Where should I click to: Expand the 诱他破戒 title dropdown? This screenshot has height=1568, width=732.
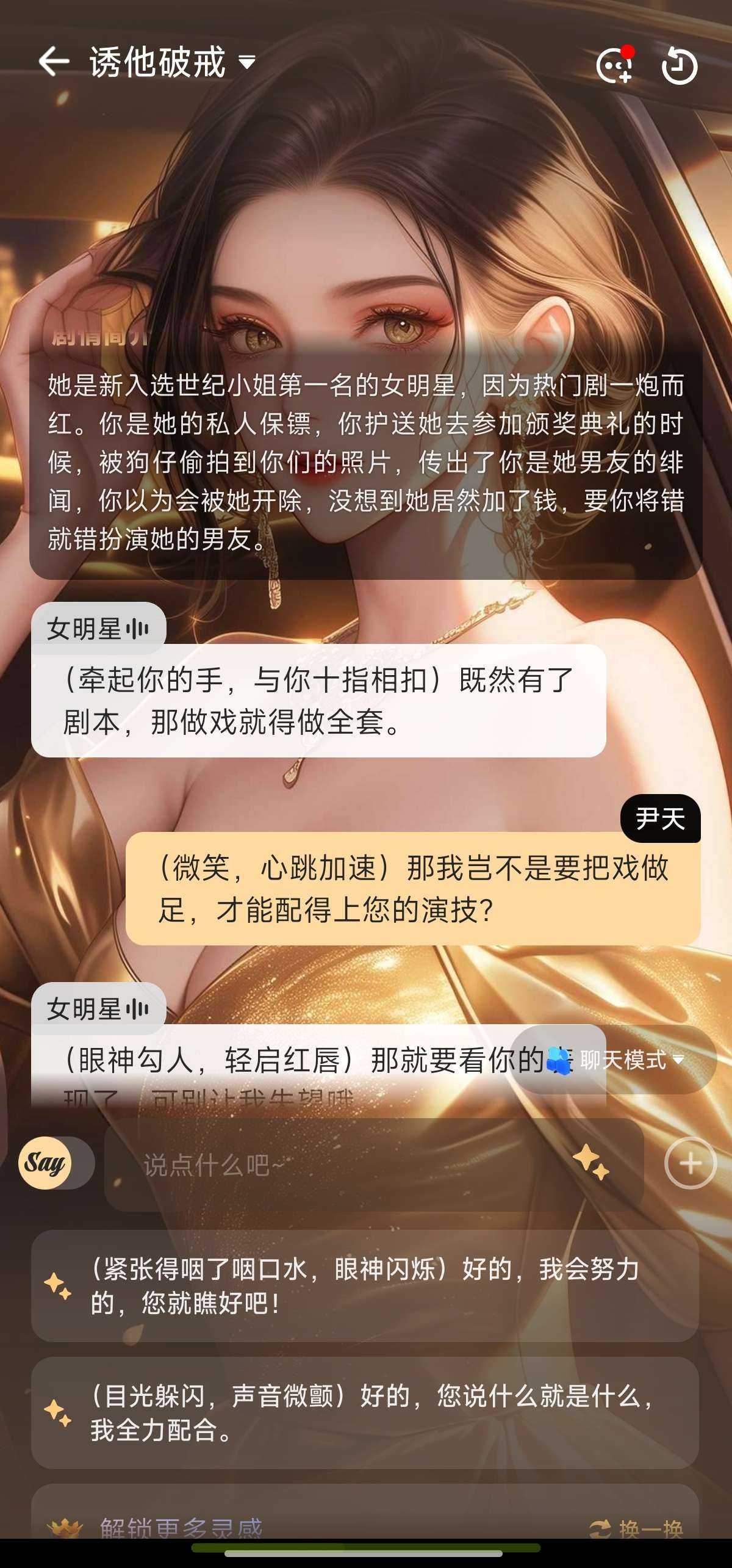(x=246, y=62)
